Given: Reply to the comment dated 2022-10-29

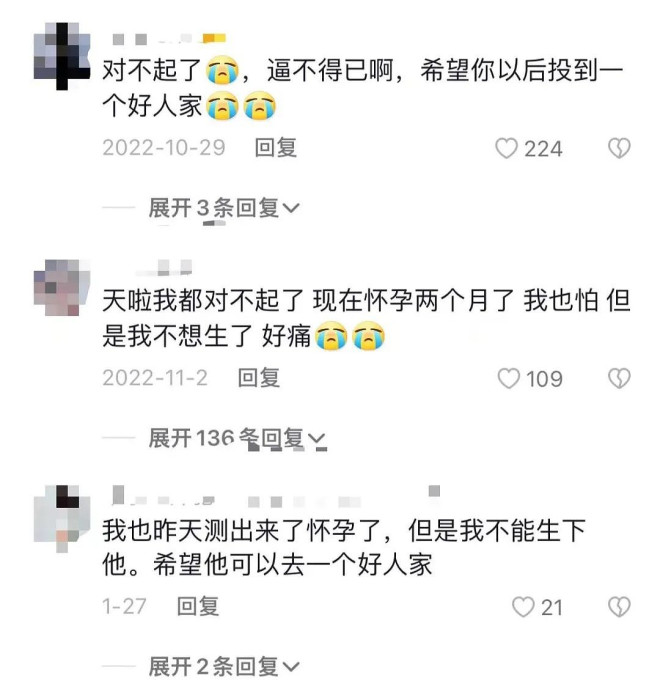Looking at the screenshot, I should (275, 148).
